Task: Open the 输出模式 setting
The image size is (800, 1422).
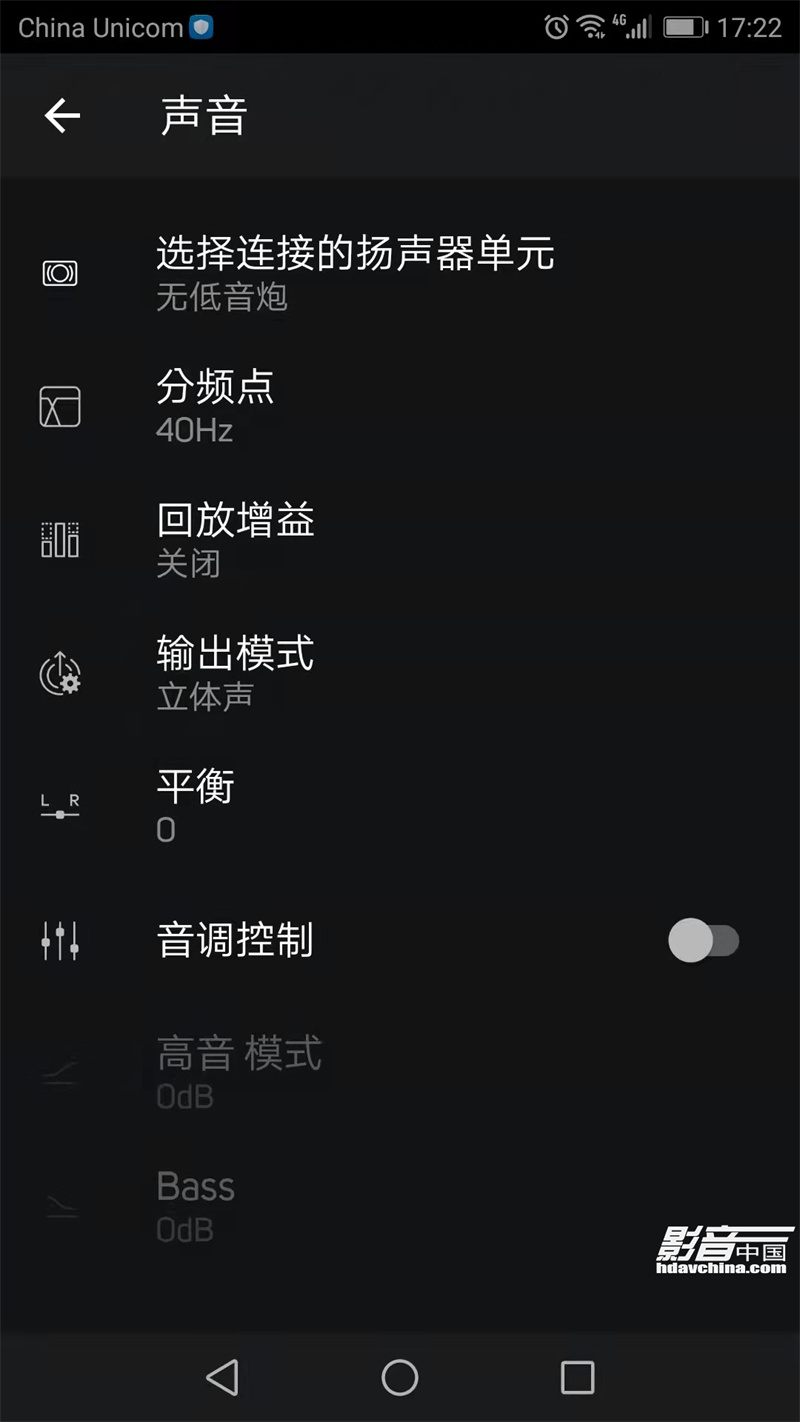Action: coord(400,674)
